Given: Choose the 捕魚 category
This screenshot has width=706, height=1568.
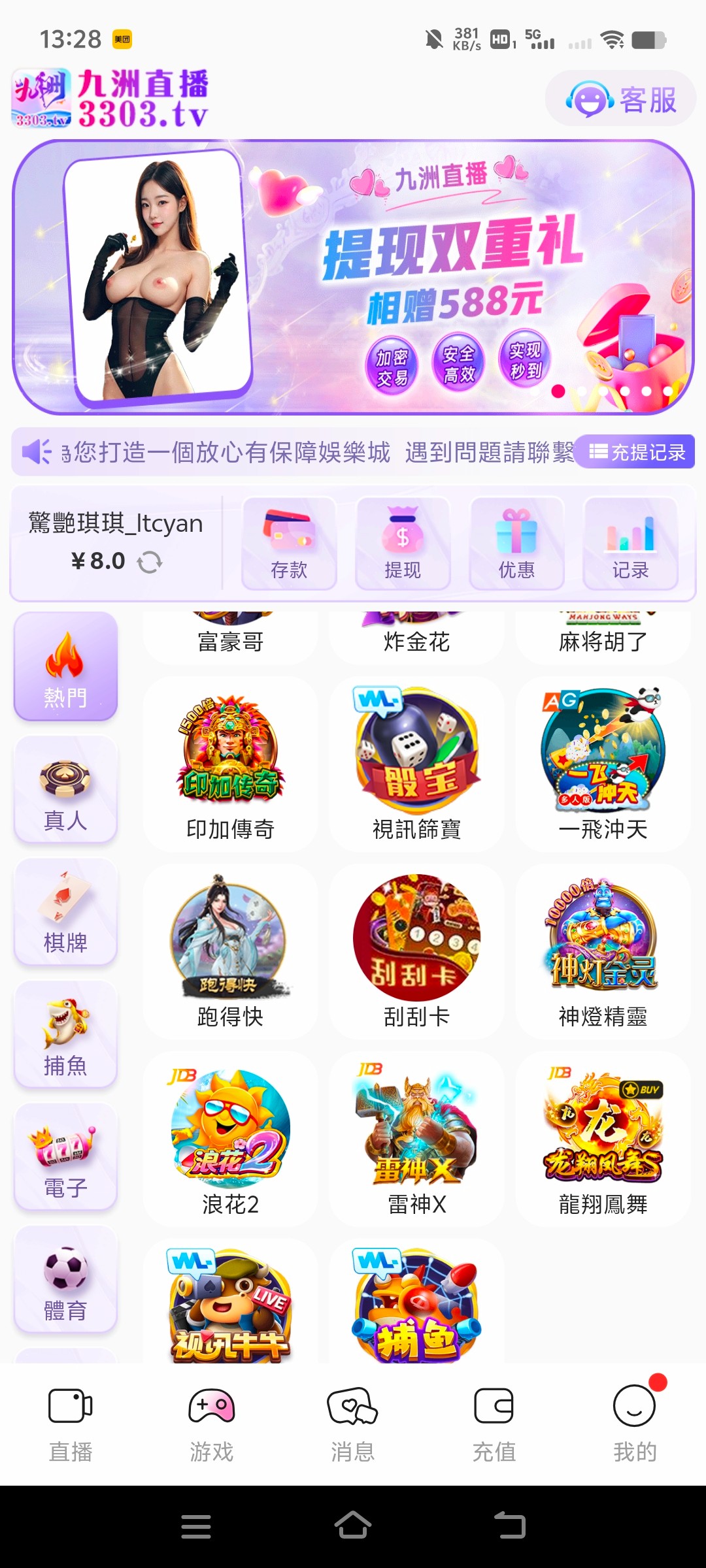Looking at the screenshot, I should point(65,1035).
